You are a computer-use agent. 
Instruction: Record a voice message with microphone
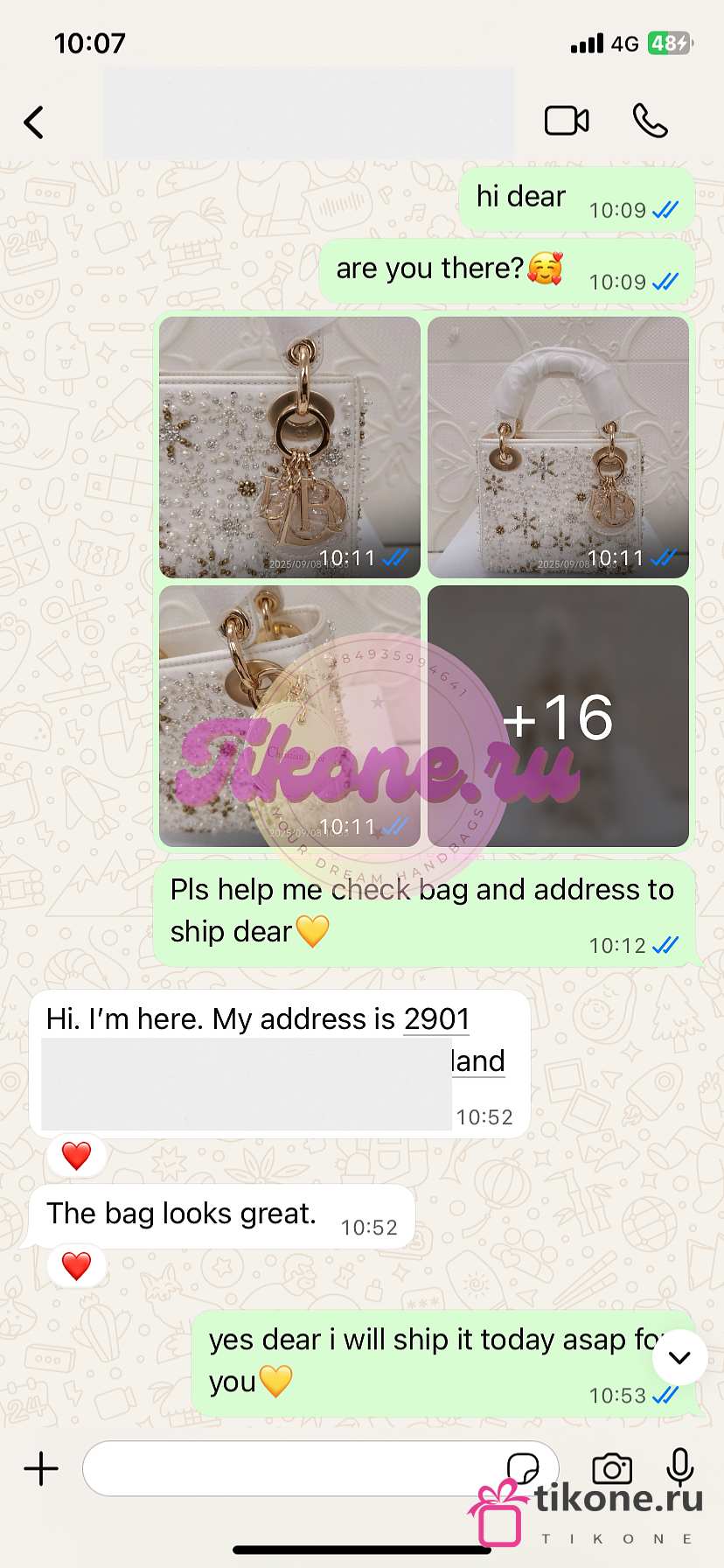pos(679,1467)
